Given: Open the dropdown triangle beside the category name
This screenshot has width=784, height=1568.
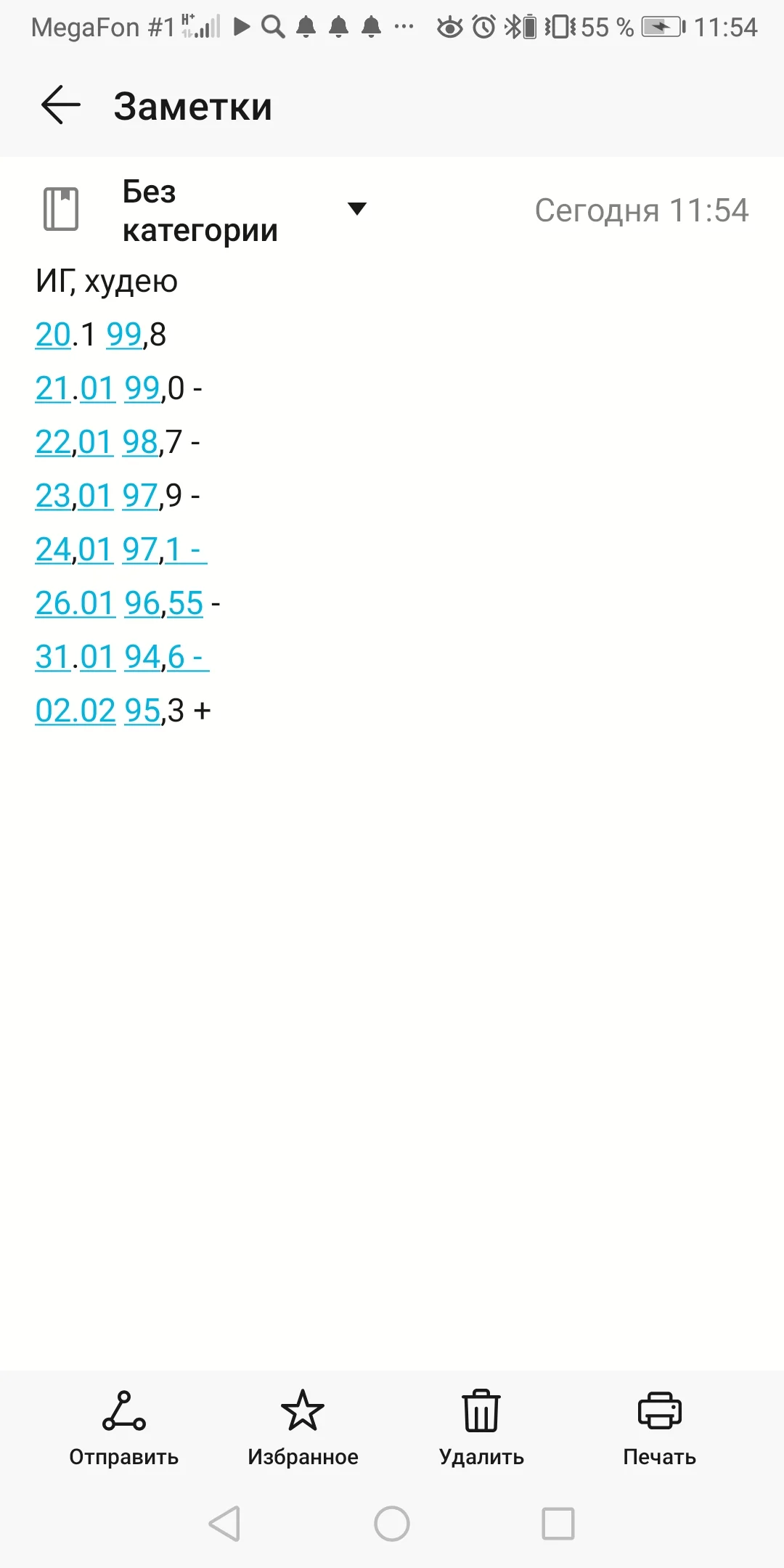Looking at the screenshot, I should pyautogui.click(x=356, y=209).
